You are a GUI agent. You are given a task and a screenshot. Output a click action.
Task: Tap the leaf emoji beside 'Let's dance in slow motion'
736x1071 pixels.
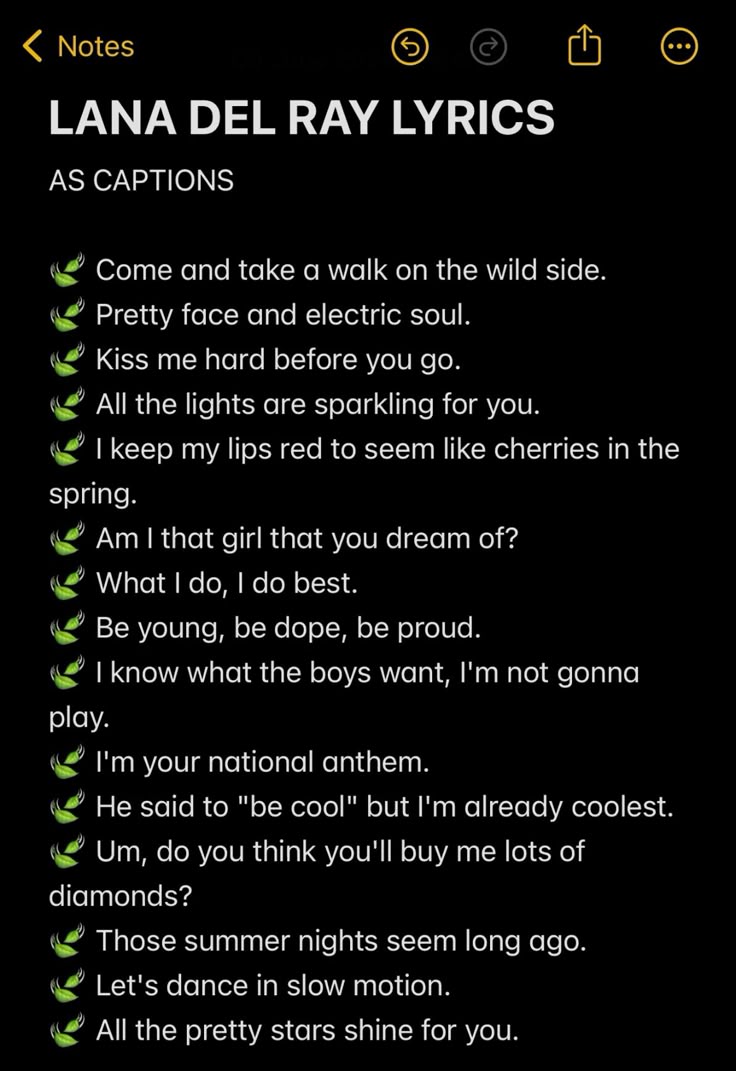click(66, 985)
